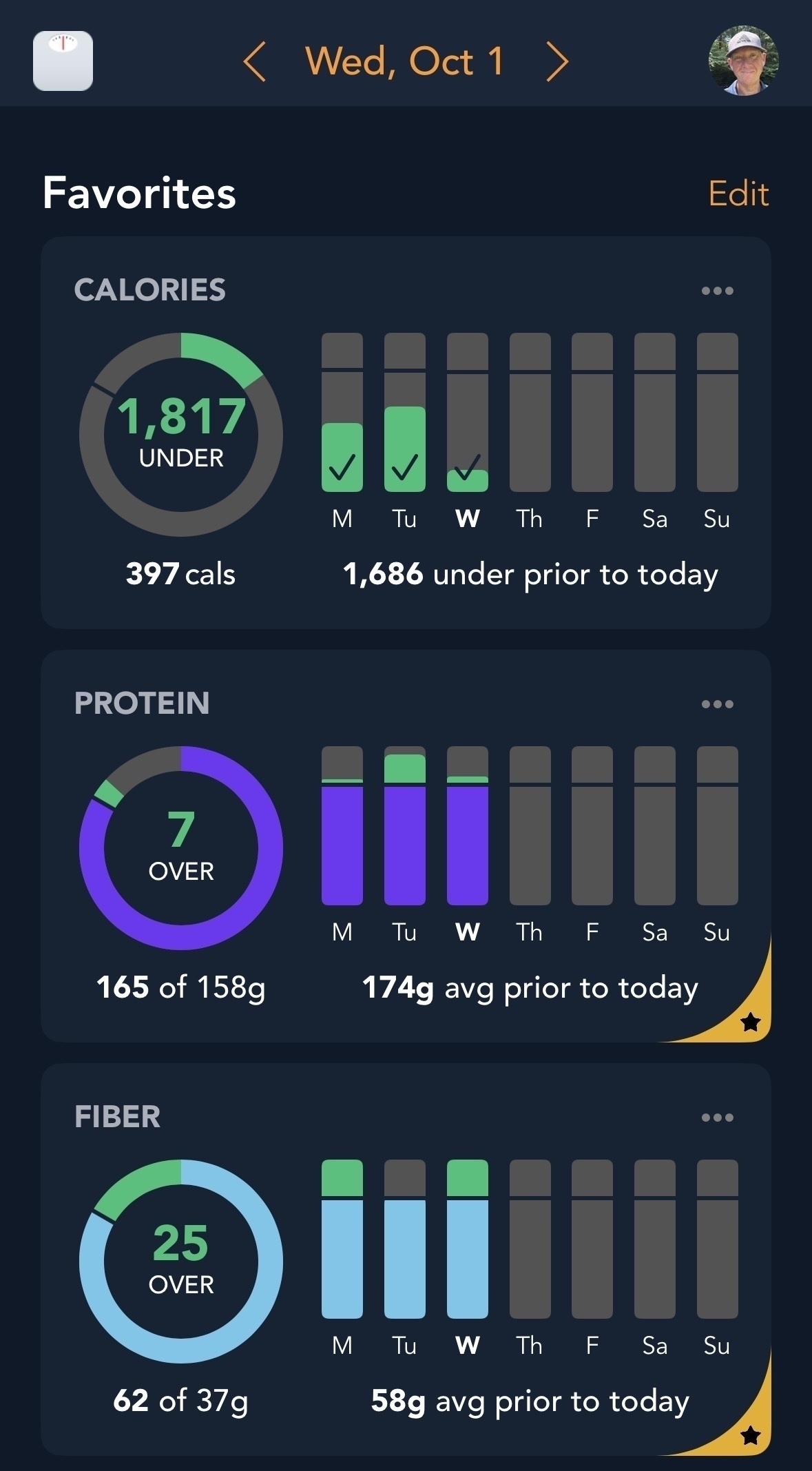Open the Calories card options menu
The width and height of the screenshot is (812, 1471).
tap(717, 291)
